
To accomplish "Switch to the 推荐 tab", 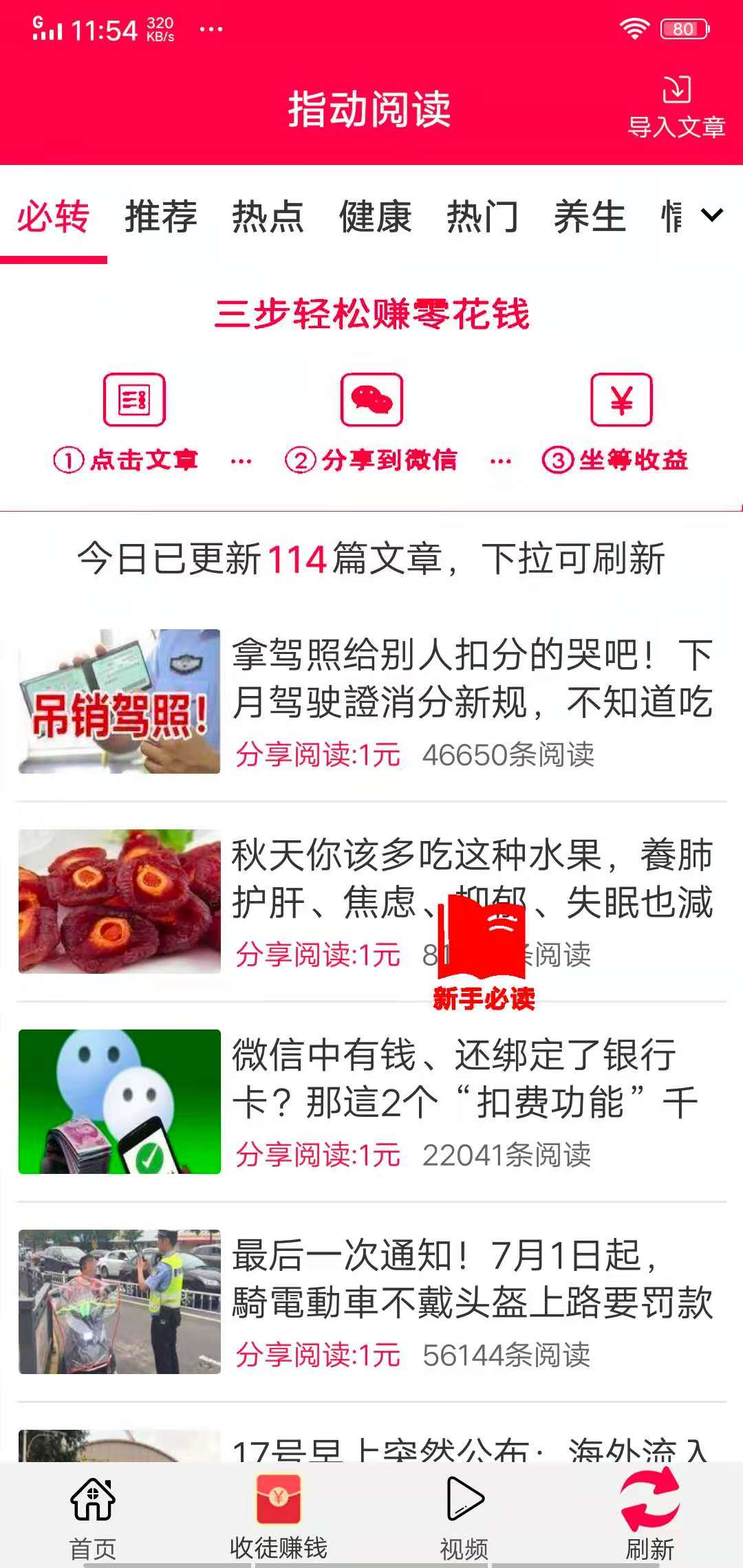I will 160,217.
